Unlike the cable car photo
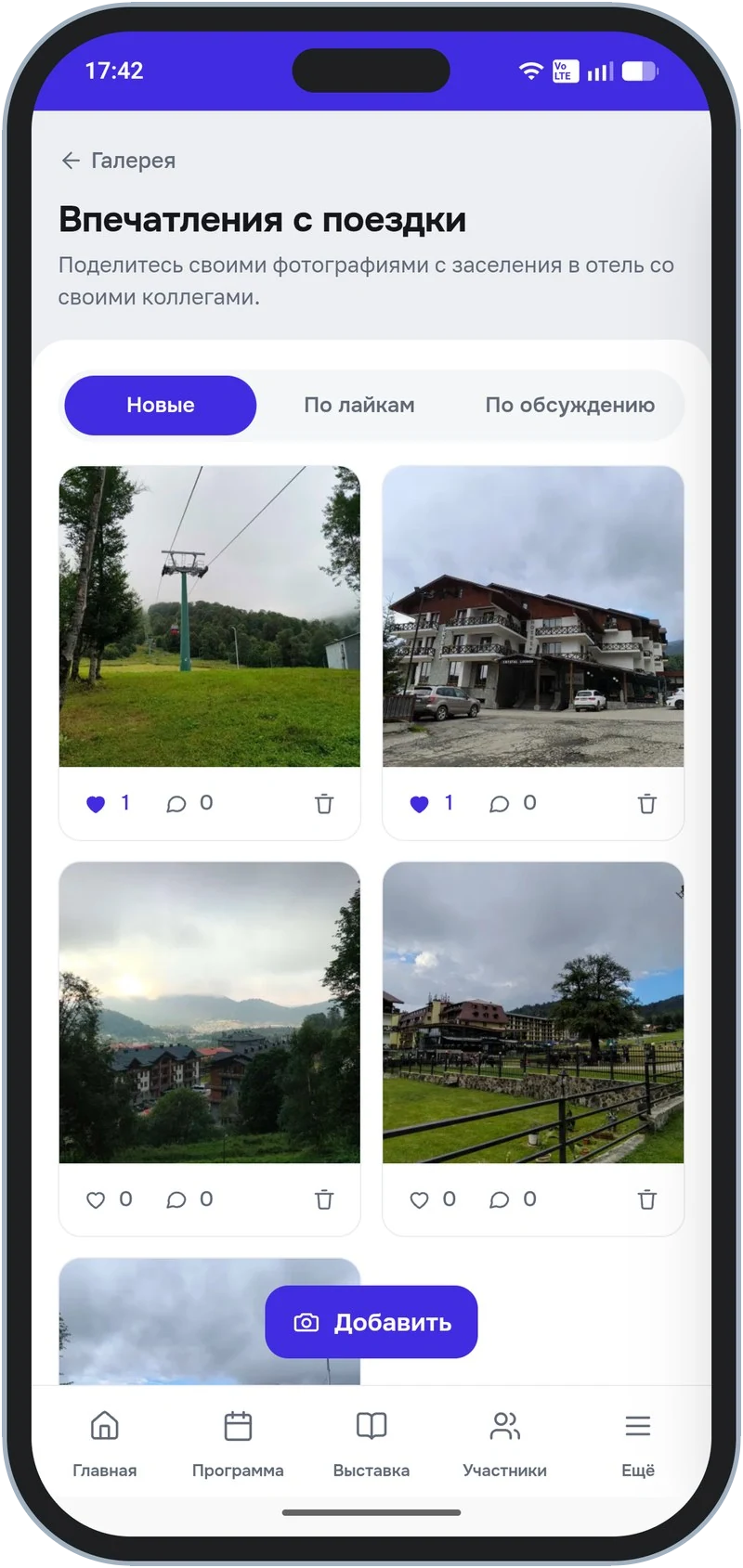 [96, 804]
